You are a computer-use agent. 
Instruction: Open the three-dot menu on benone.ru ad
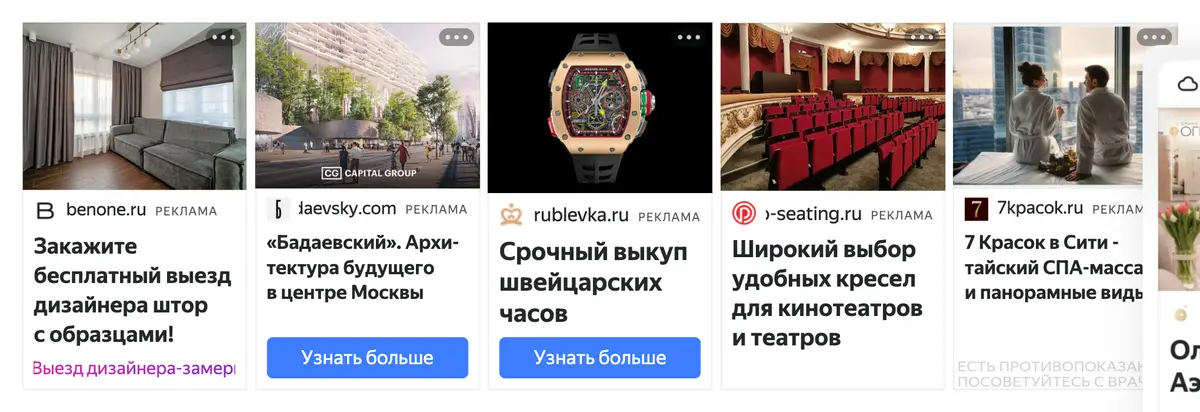[x=224, y=37]
